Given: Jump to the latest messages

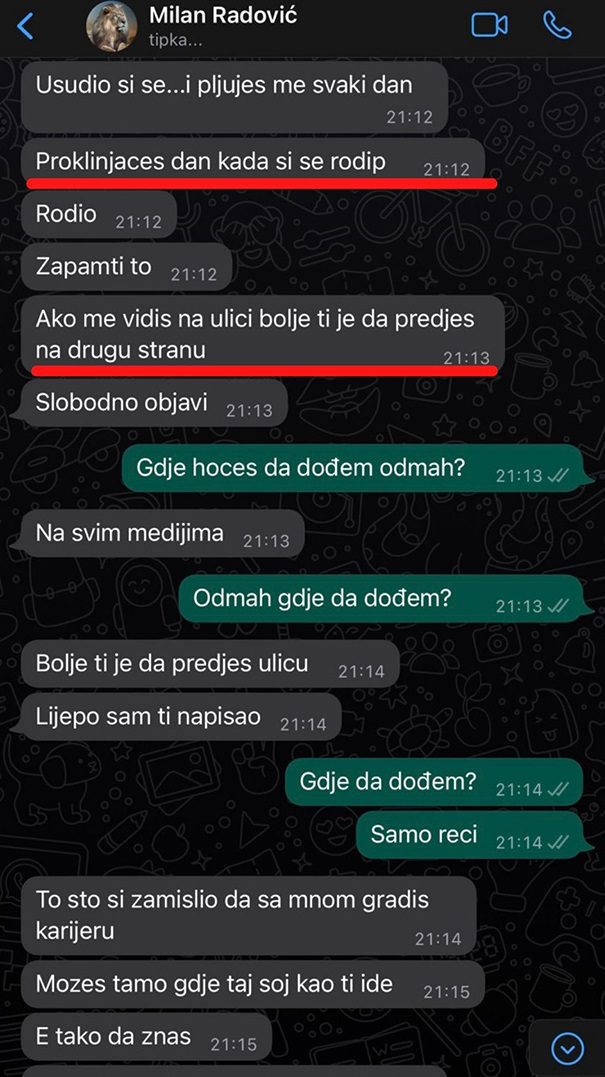Looking at the screenshot, I should (568, 1048).
